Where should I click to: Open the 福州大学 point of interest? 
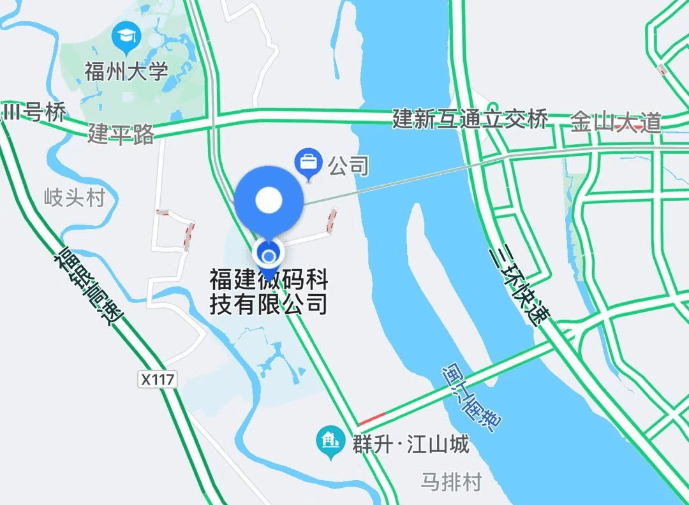(126, 40)
